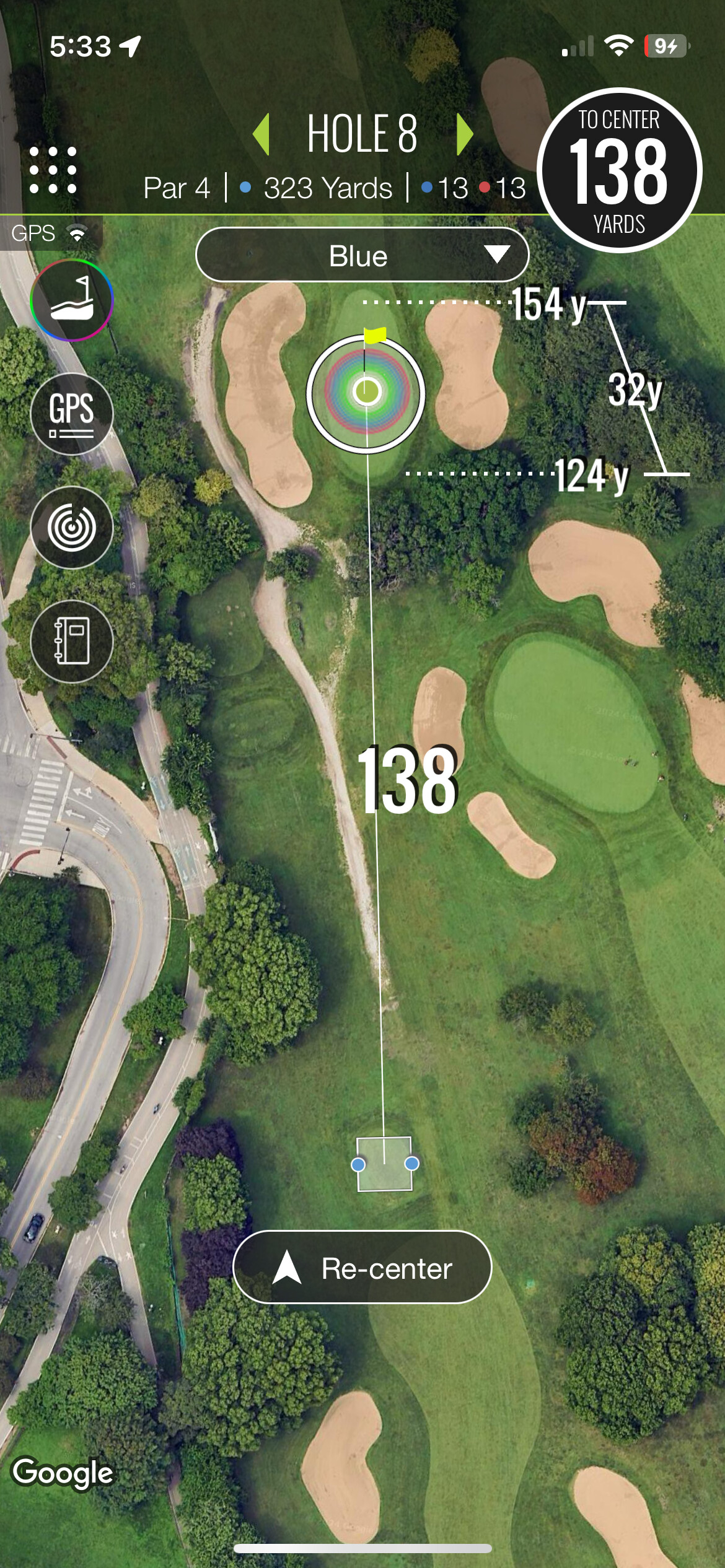725x1568 pixels.
Task: Tap the To Center 138 yards circle
Action: click(x=619, y=170)
